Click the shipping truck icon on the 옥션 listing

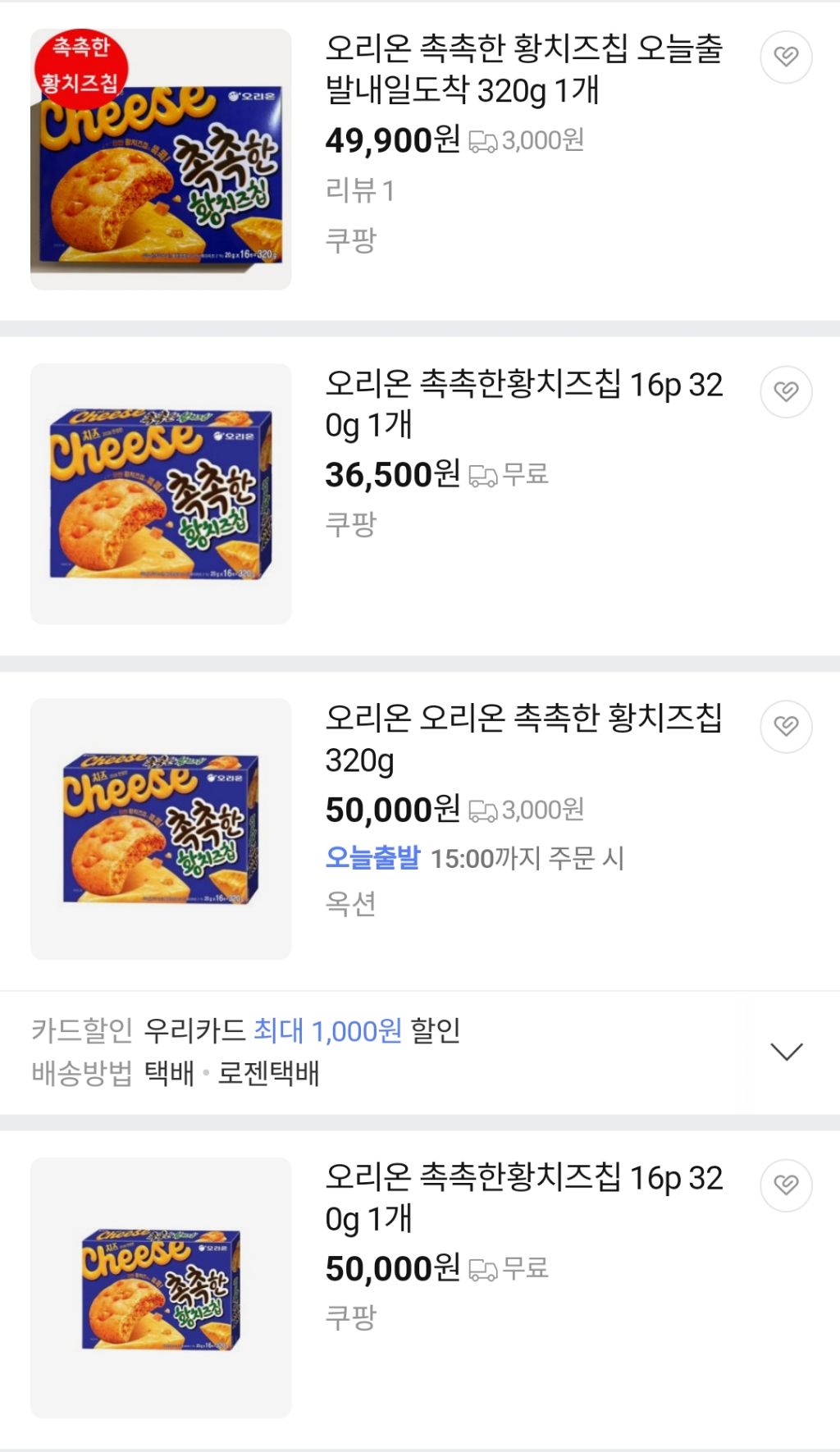[x=484, y=810]
